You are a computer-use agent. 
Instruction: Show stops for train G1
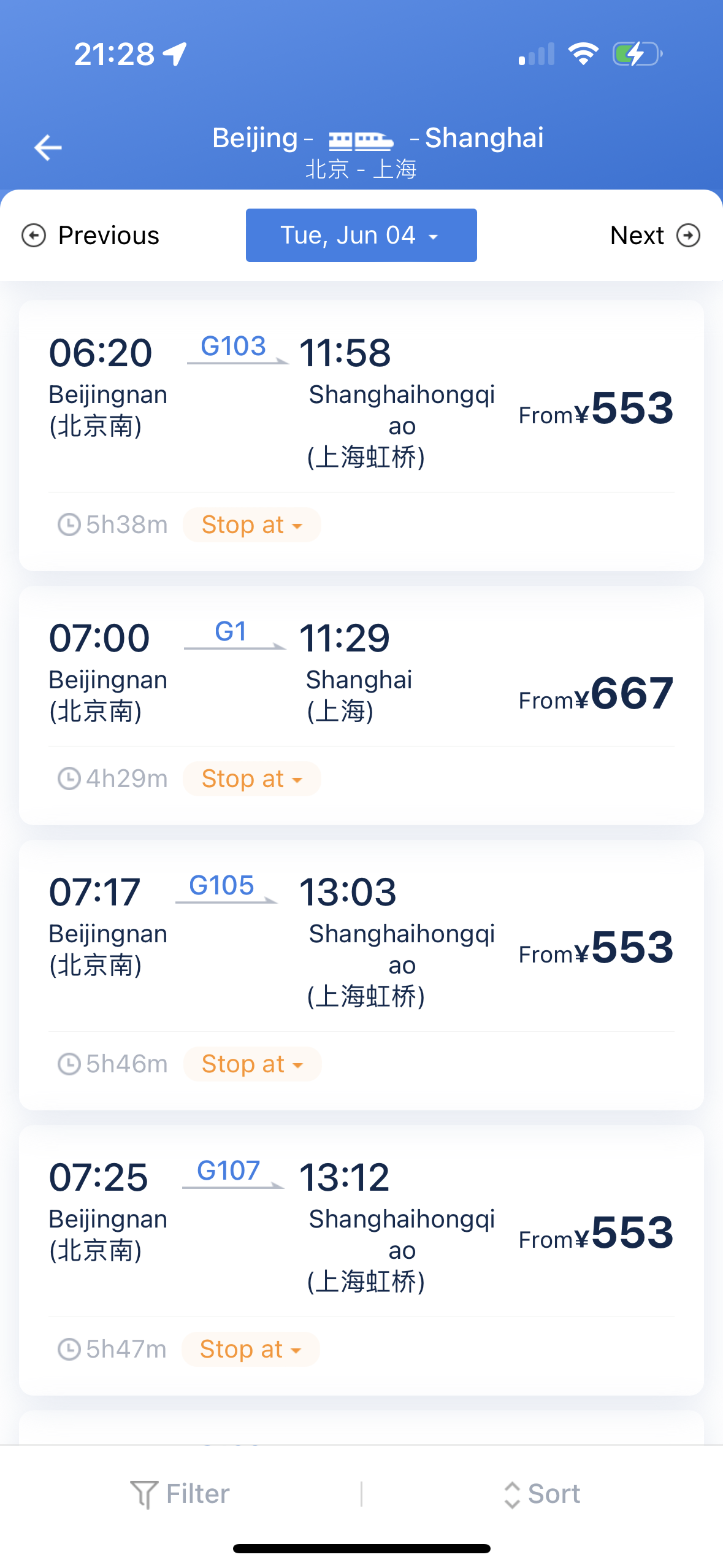pos(251,779)
